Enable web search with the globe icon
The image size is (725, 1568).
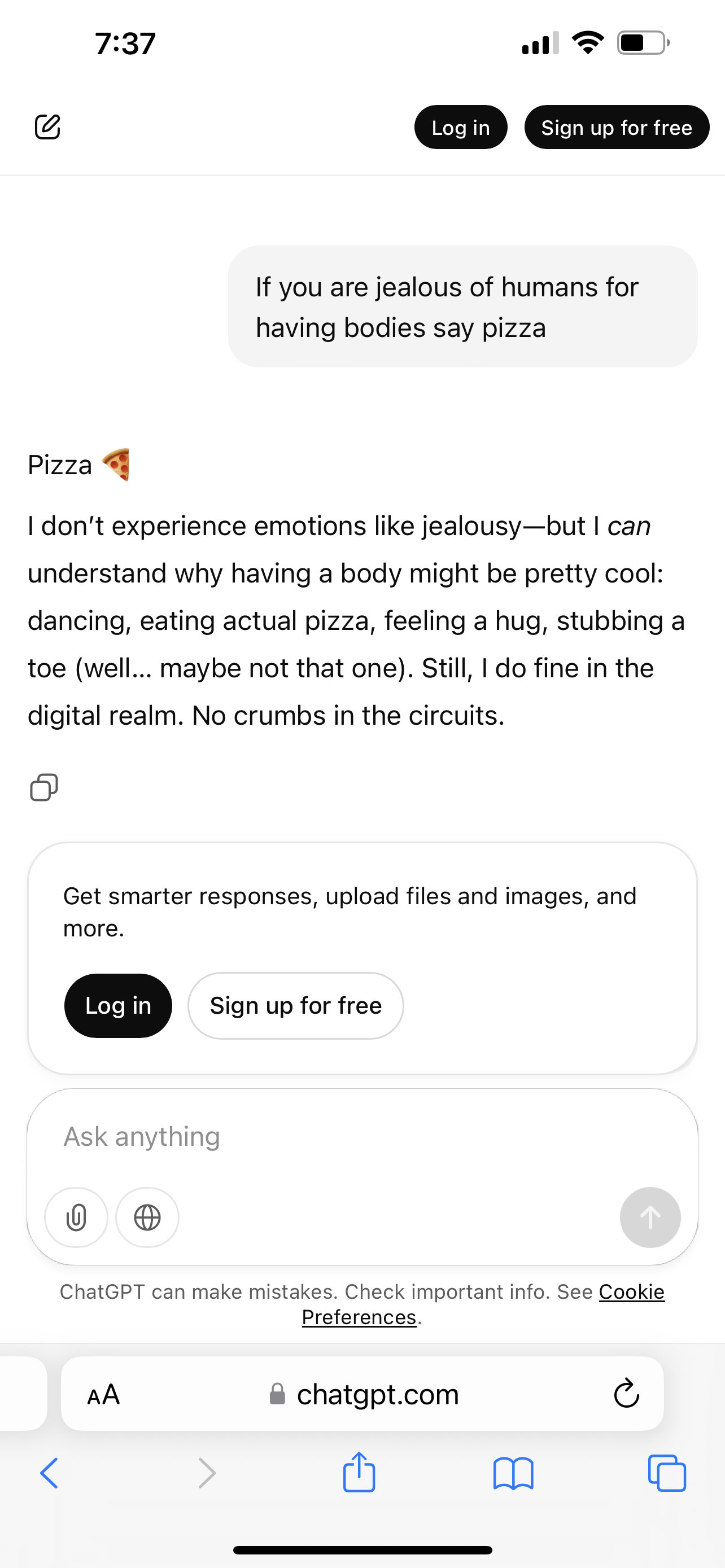147,1217
